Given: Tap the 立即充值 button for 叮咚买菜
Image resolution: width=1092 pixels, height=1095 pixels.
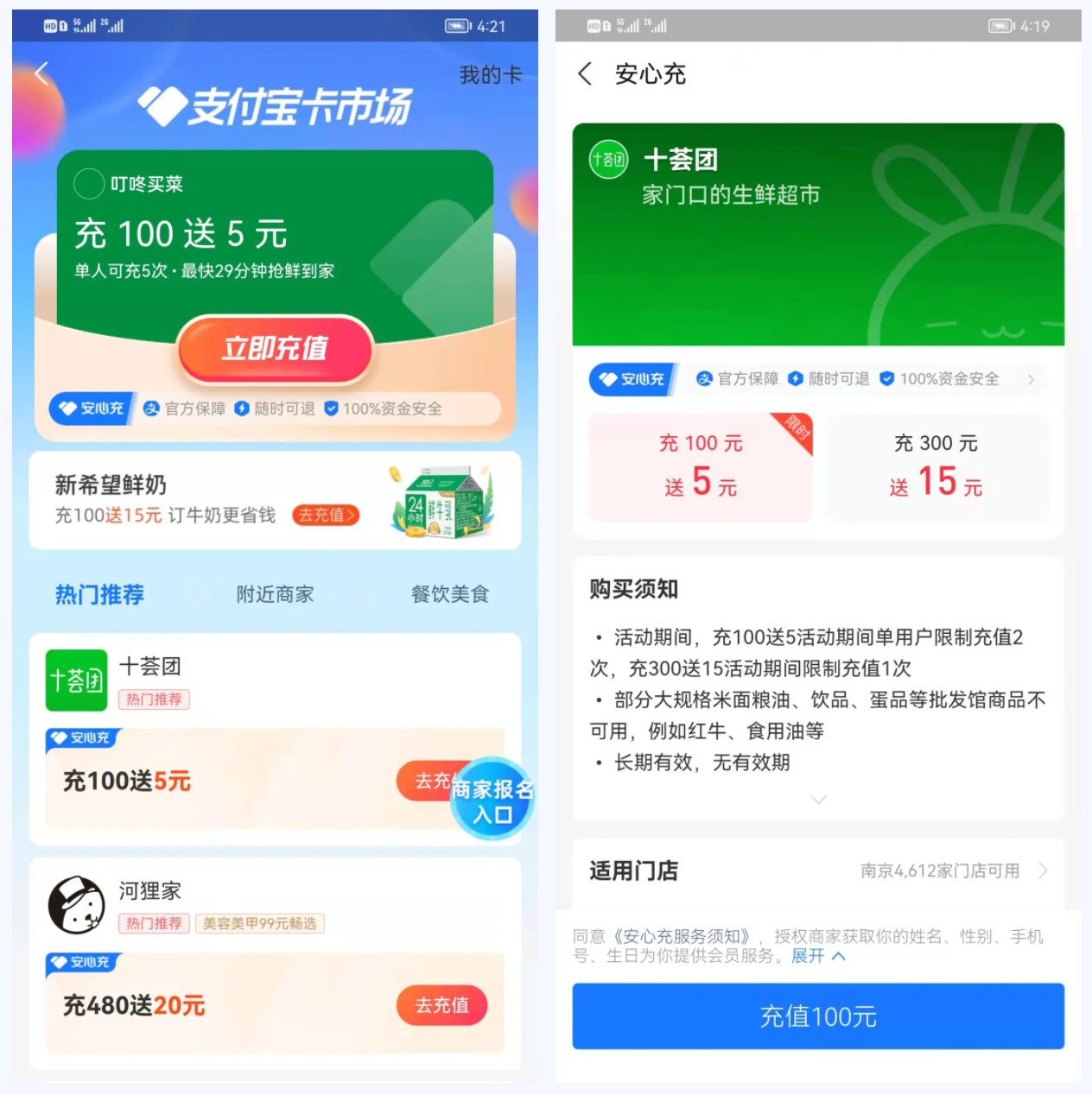Looking at the screenshot, I should click(x=275, y=349).
